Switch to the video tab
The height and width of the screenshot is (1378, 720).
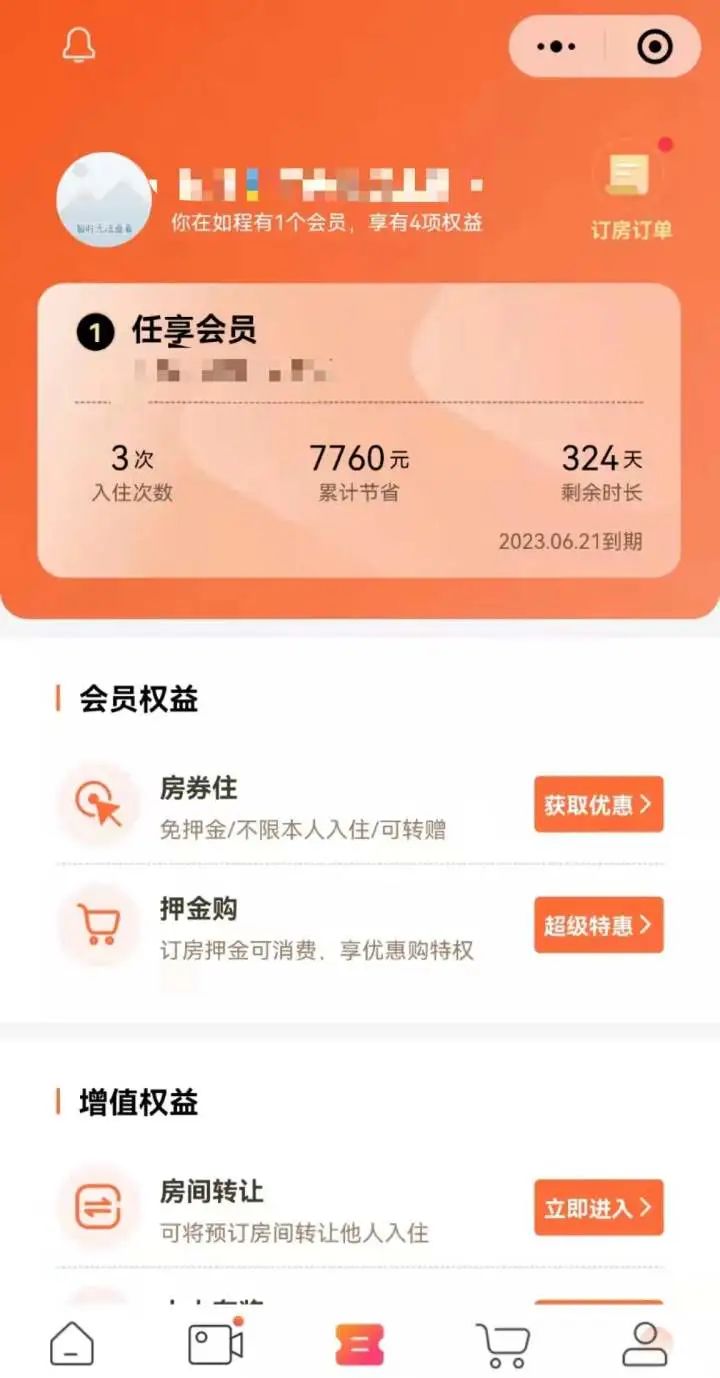216,1344
